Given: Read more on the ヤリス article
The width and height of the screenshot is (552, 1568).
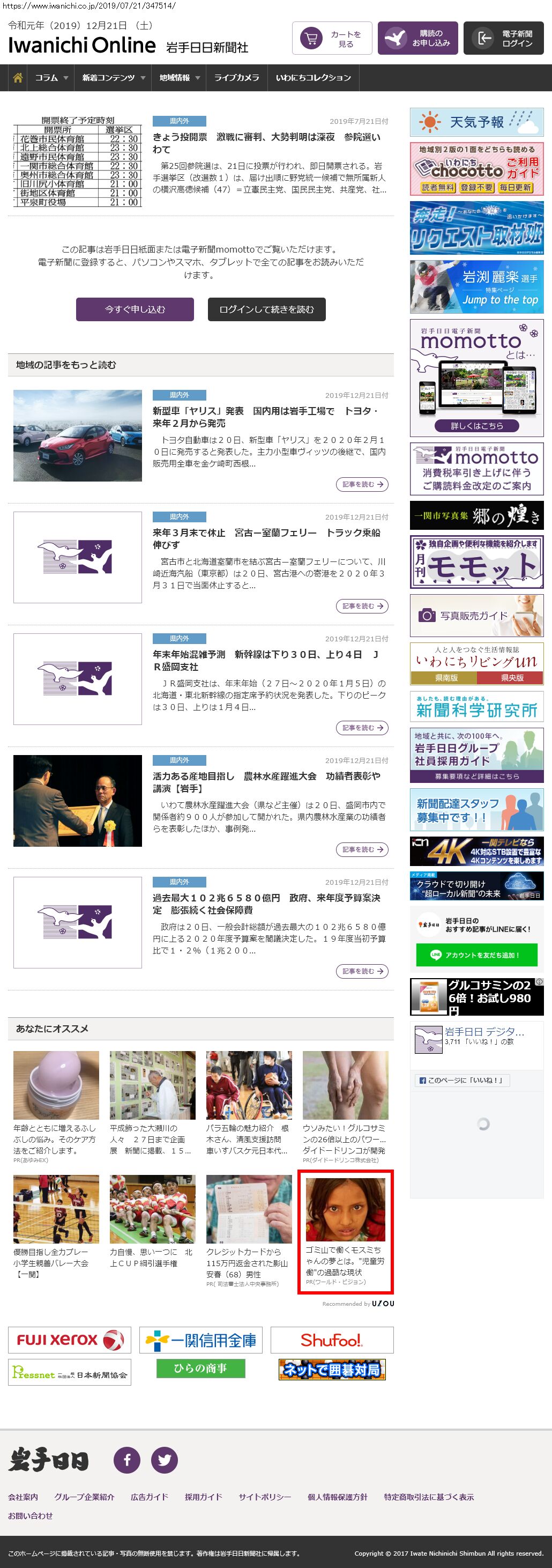Looking at the screenshot, I should (x=362, y=485).
